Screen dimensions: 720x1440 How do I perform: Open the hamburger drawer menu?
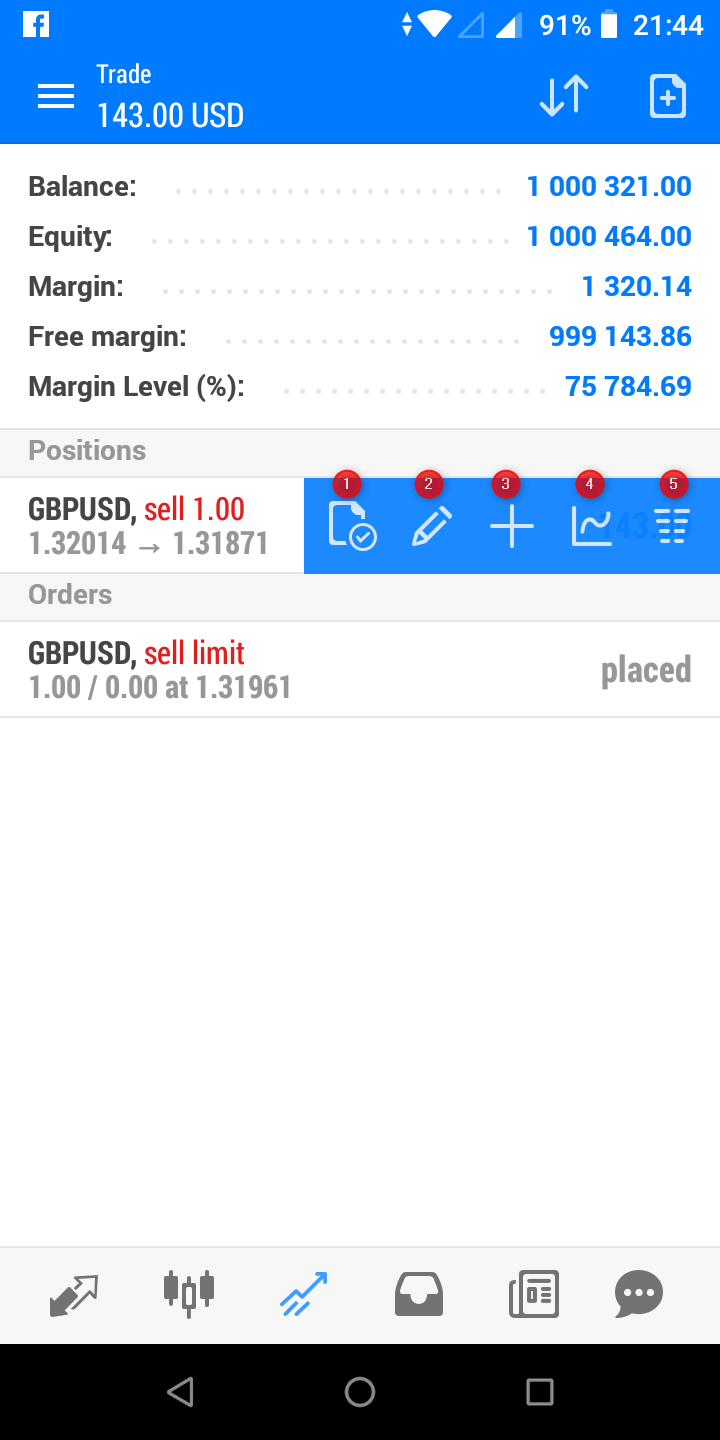(x=56, y=96)
